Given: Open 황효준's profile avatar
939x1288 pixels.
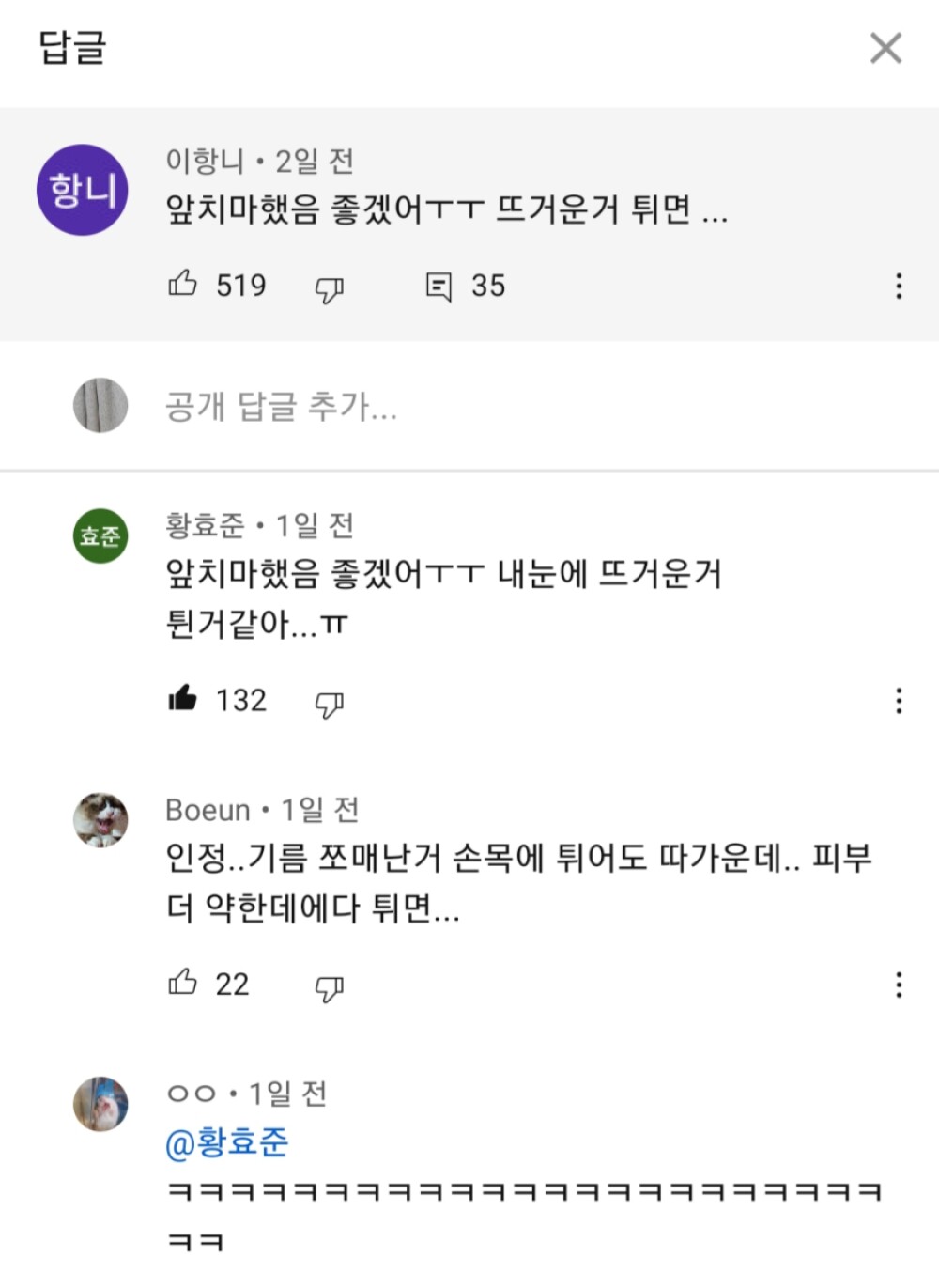Looking at the screenshot, I should (x=100, y=535).
